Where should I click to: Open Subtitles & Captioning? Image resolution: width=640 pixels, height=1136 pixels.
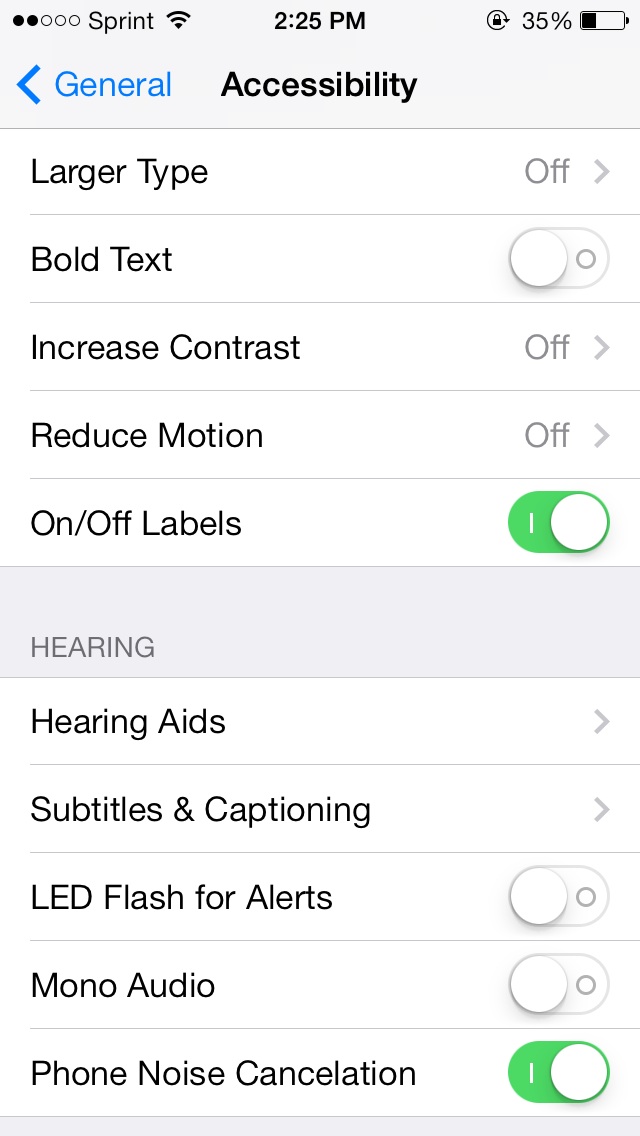[320, 809]
